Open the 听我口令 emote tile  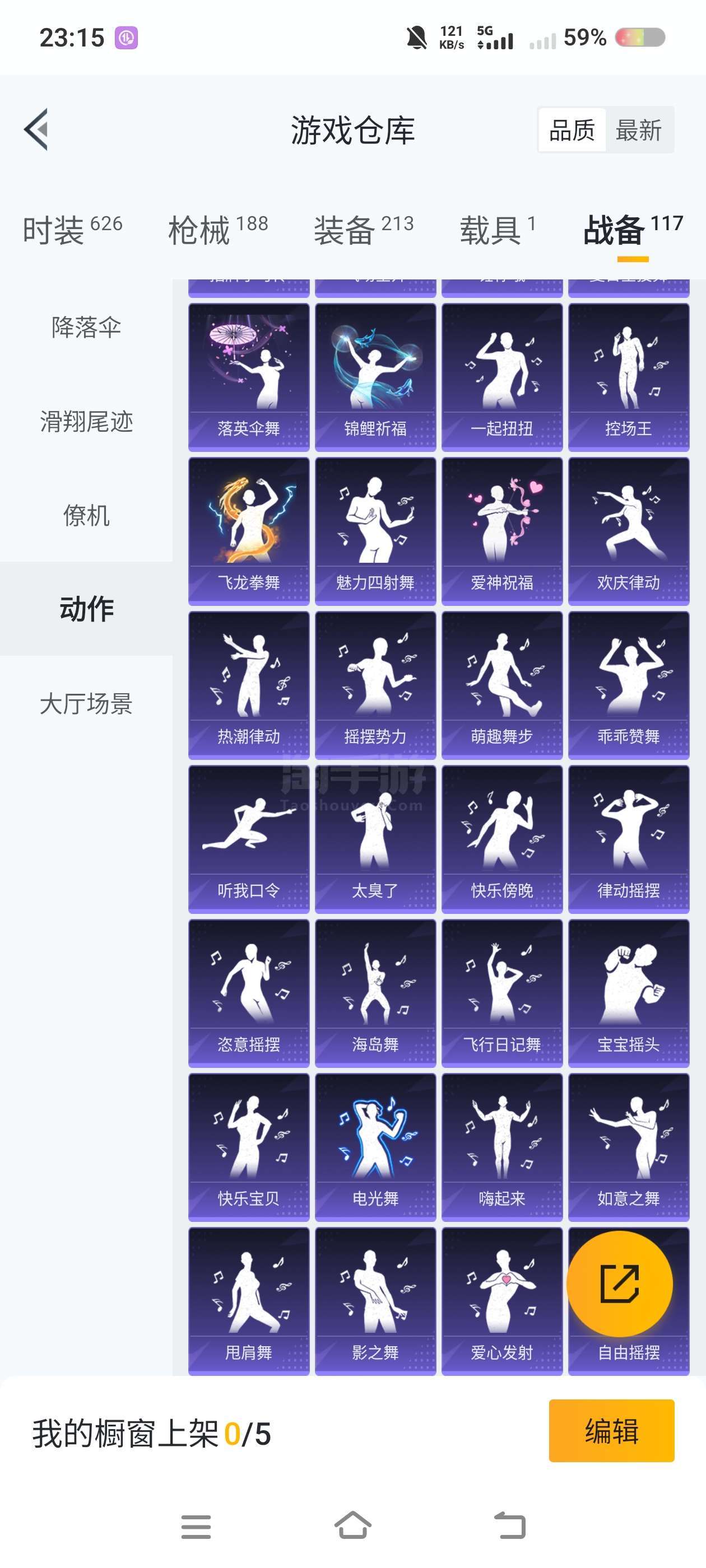pos(249,839)
